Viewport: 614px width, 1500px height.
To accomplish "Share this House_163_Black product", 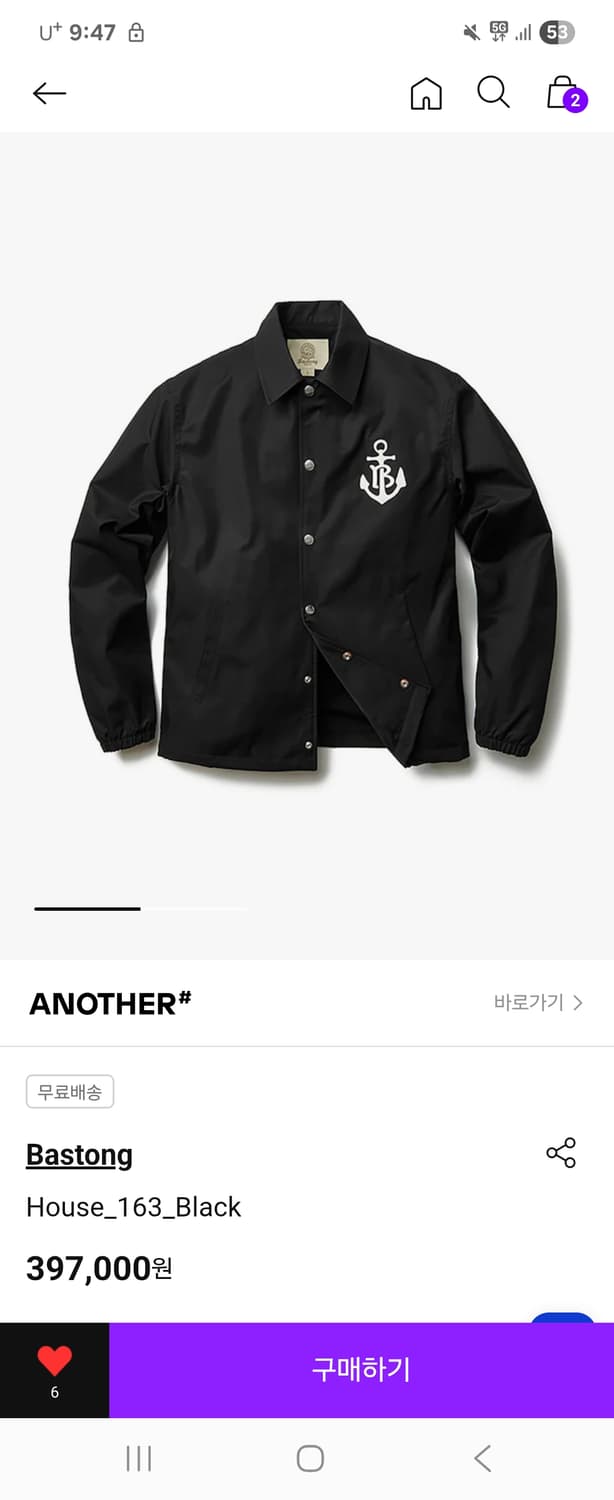I will tap(561, 1153).
